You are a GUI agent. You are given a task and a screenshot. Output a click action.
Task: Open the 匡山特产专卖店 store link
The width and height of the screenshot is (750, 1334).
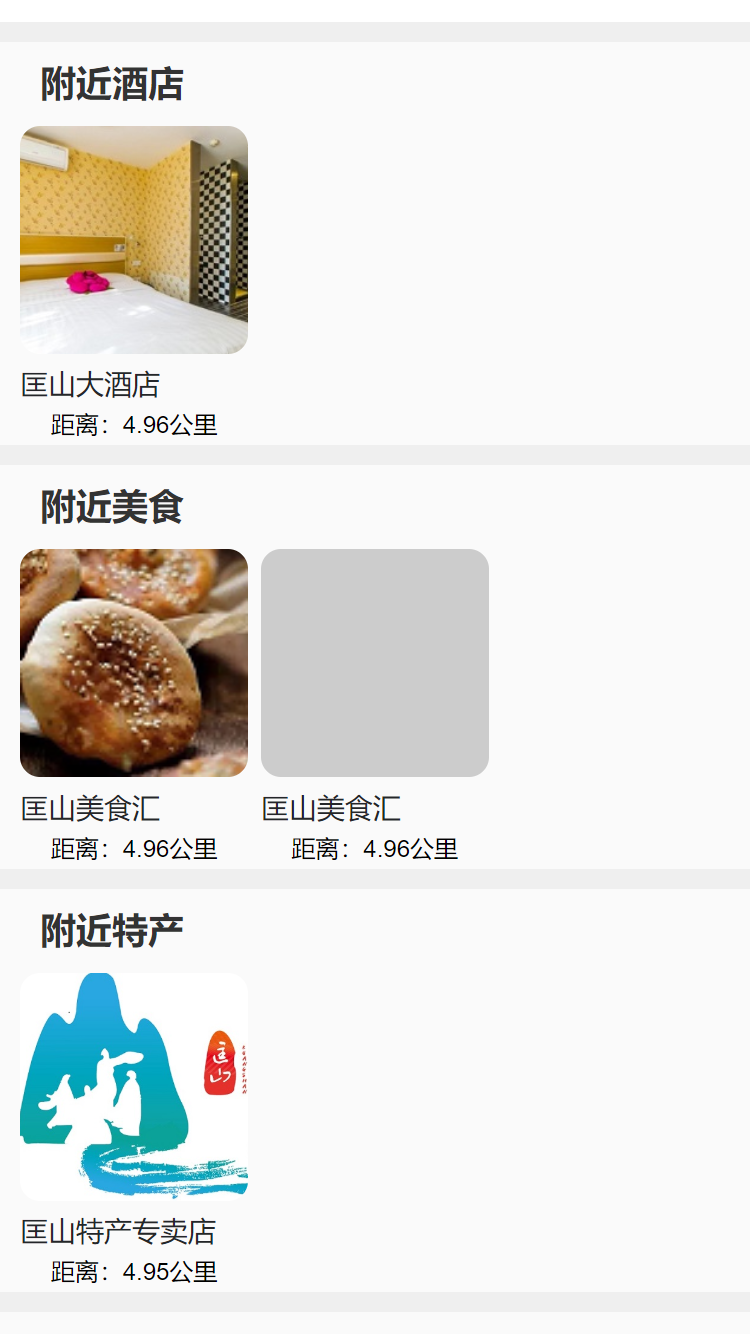[118, 1232]
